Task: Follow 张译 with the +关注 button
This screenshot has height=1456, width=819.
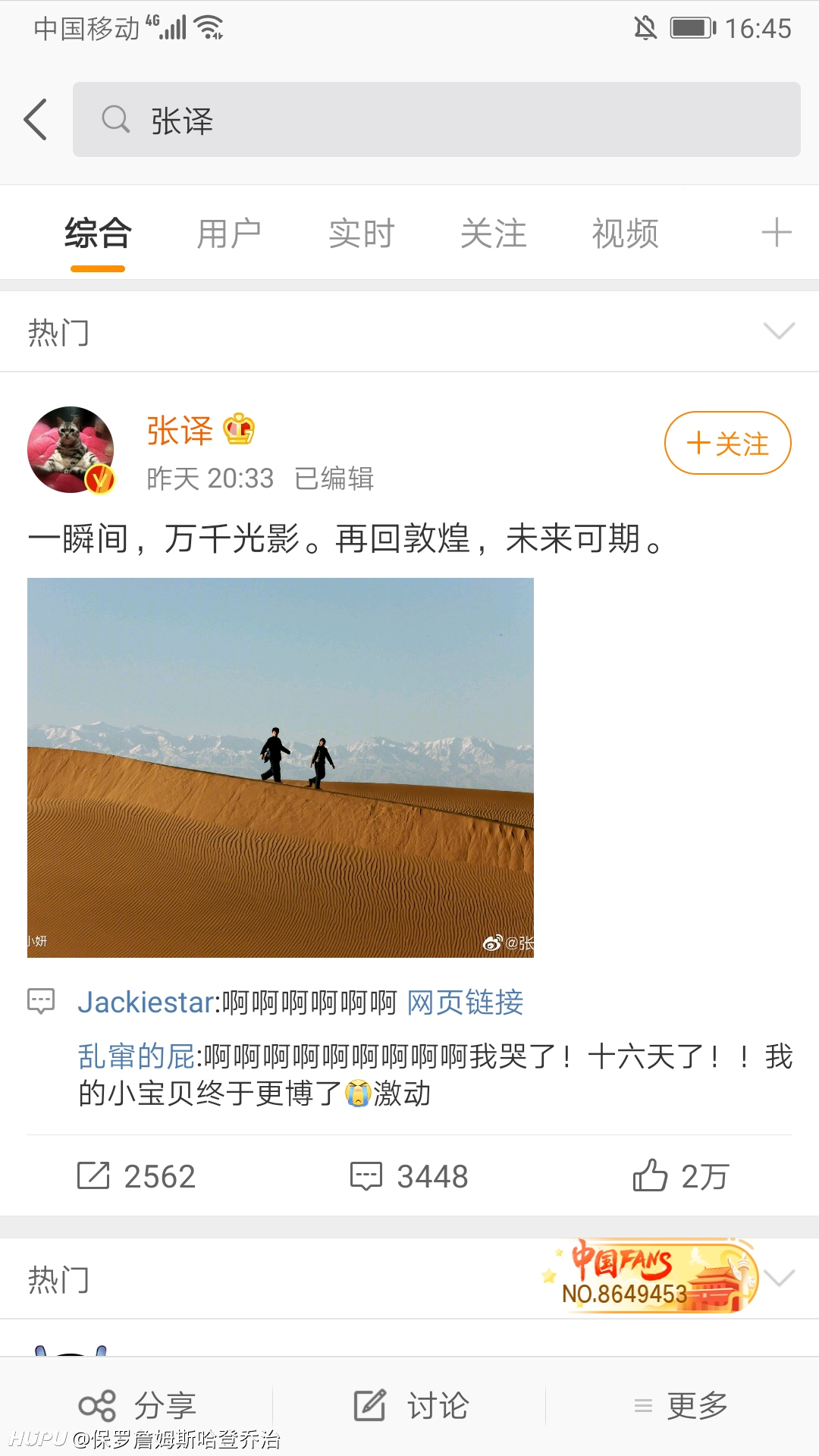Action: pyautogui.click(x=728, y=443)
